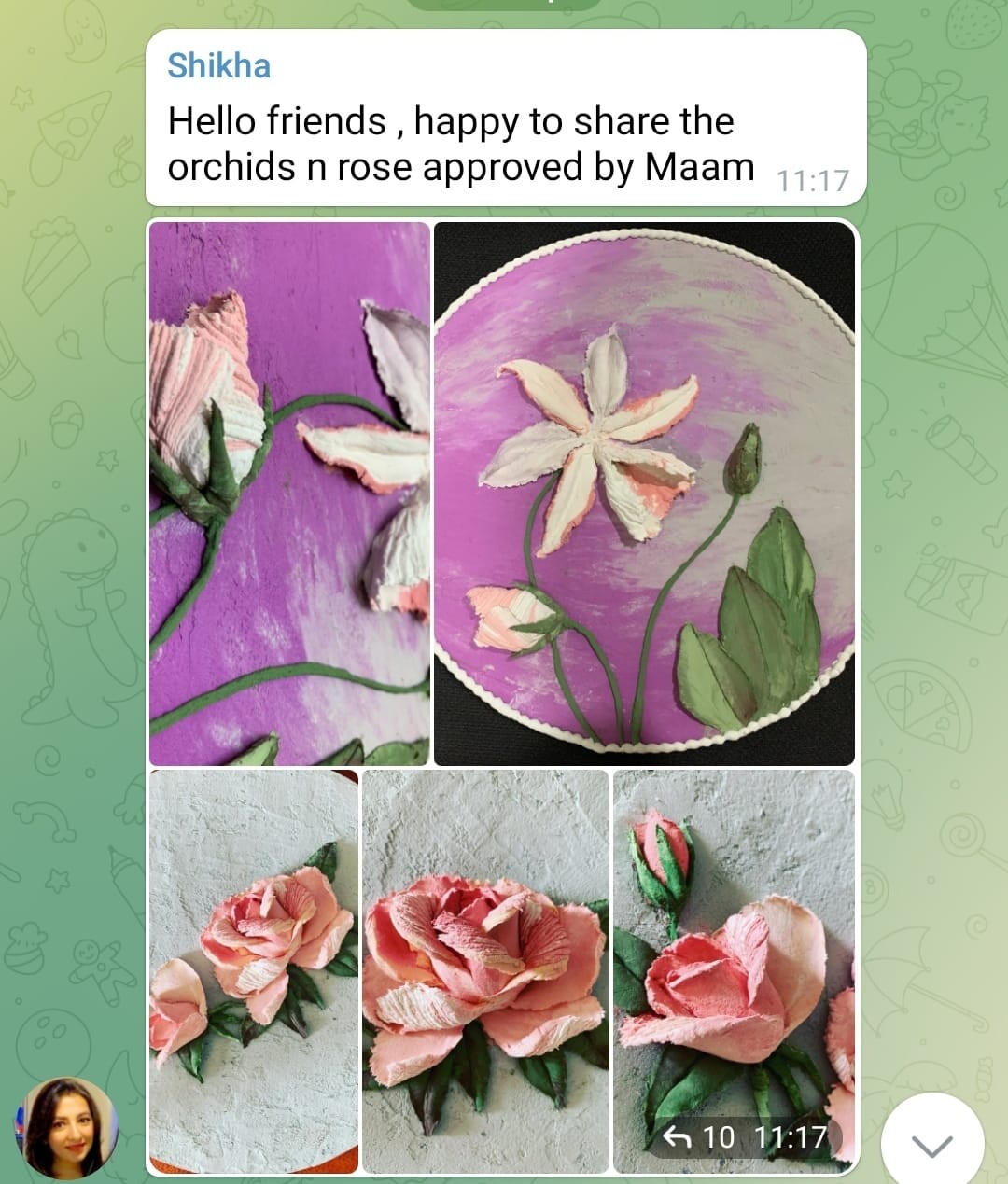Open the close-up purple orchid photo

tap(289, 494)
